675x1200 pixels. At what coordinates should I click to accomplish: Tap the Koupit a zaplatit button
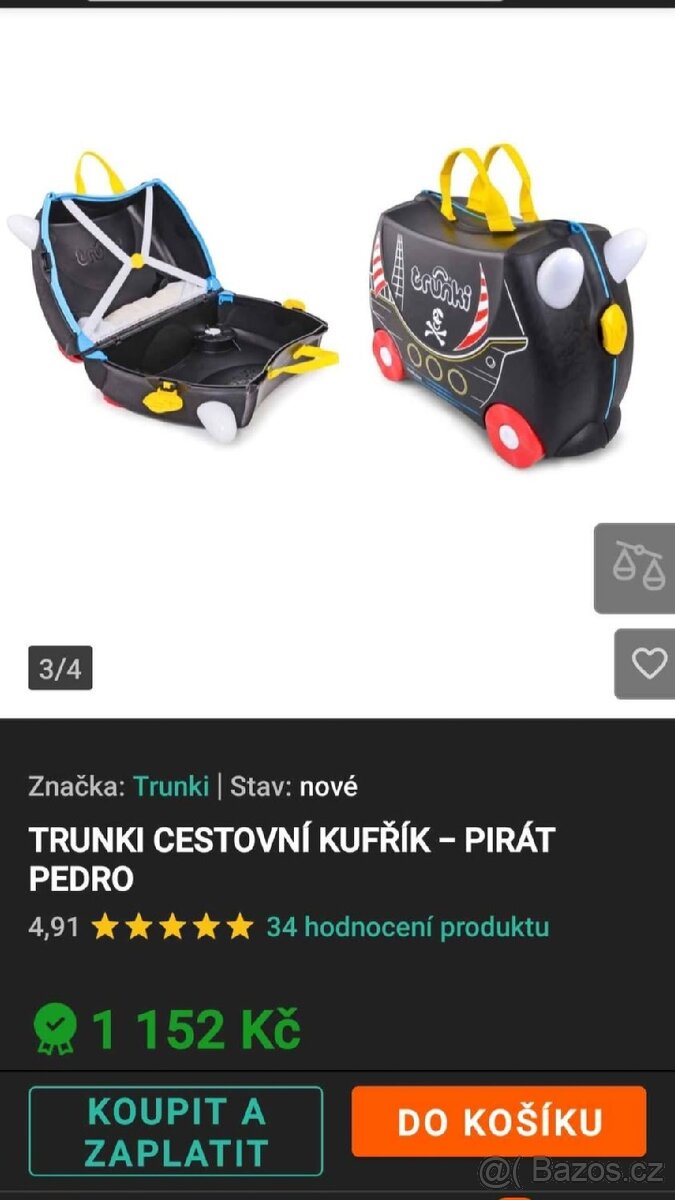tap(176, 1130)
